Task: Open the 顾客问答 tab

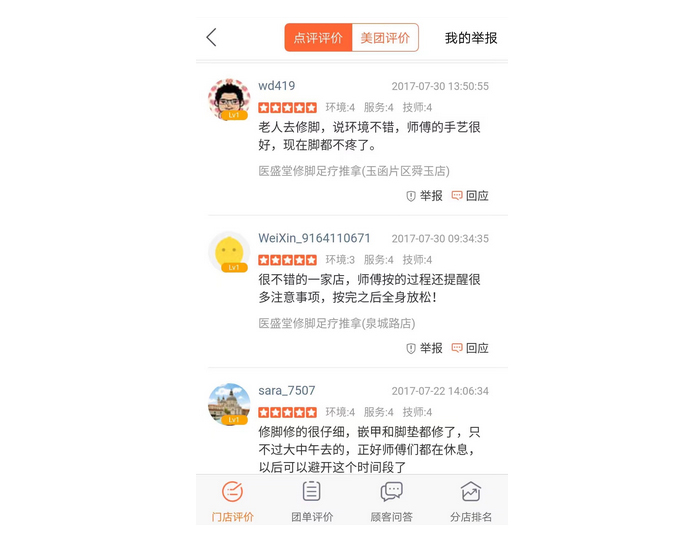Action: point(391,501)
